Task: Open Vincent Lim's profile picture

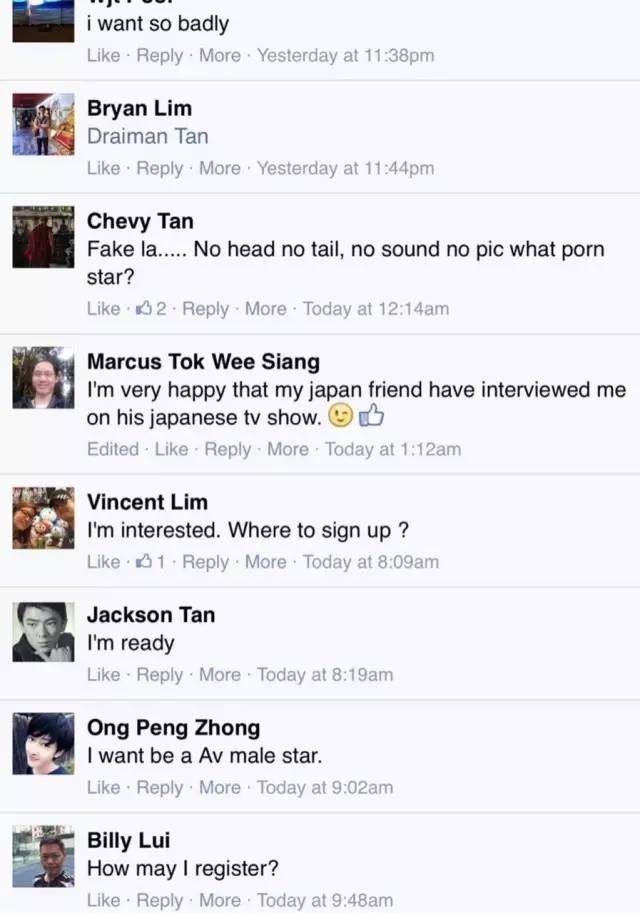Action: point(43,519)
